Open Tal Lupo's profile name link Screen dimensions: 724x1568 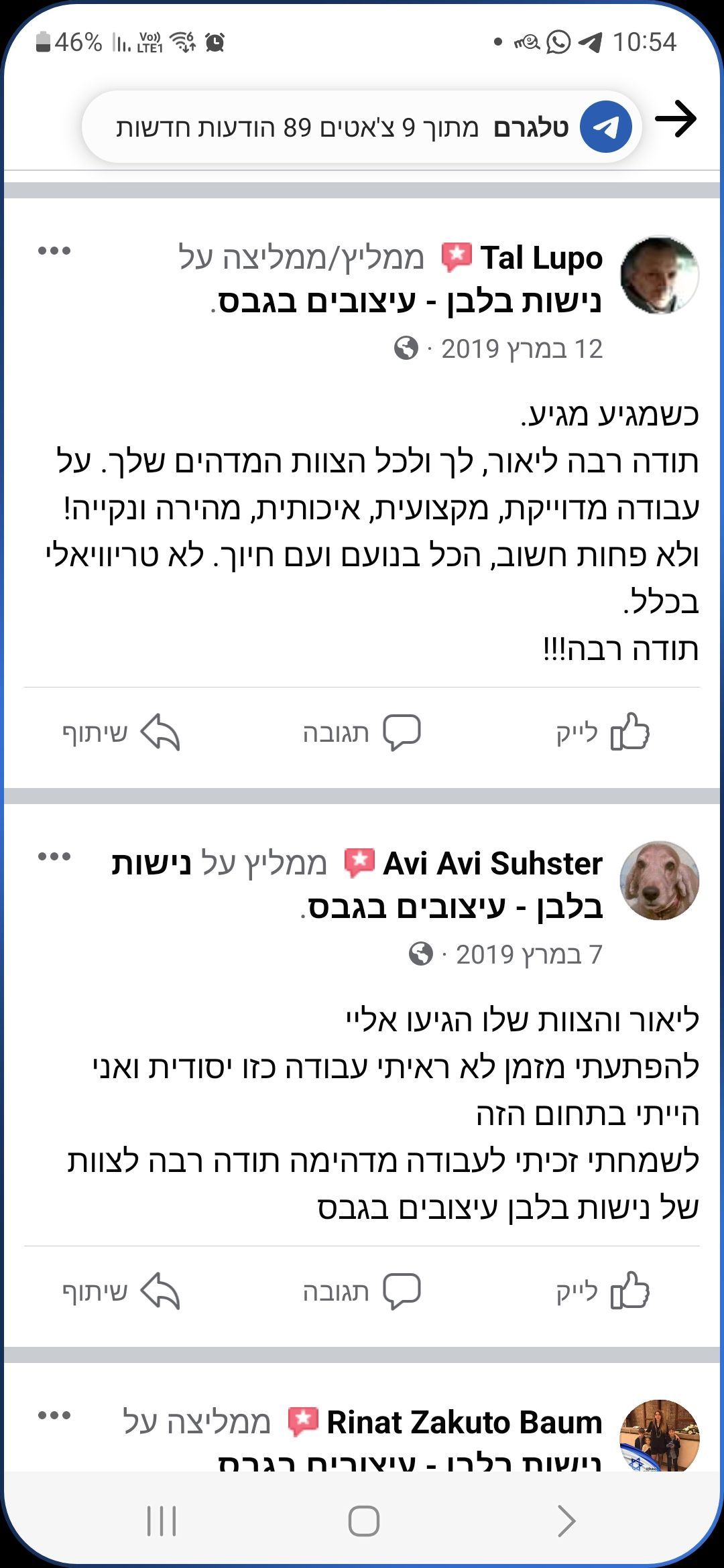tap(541, 258)
